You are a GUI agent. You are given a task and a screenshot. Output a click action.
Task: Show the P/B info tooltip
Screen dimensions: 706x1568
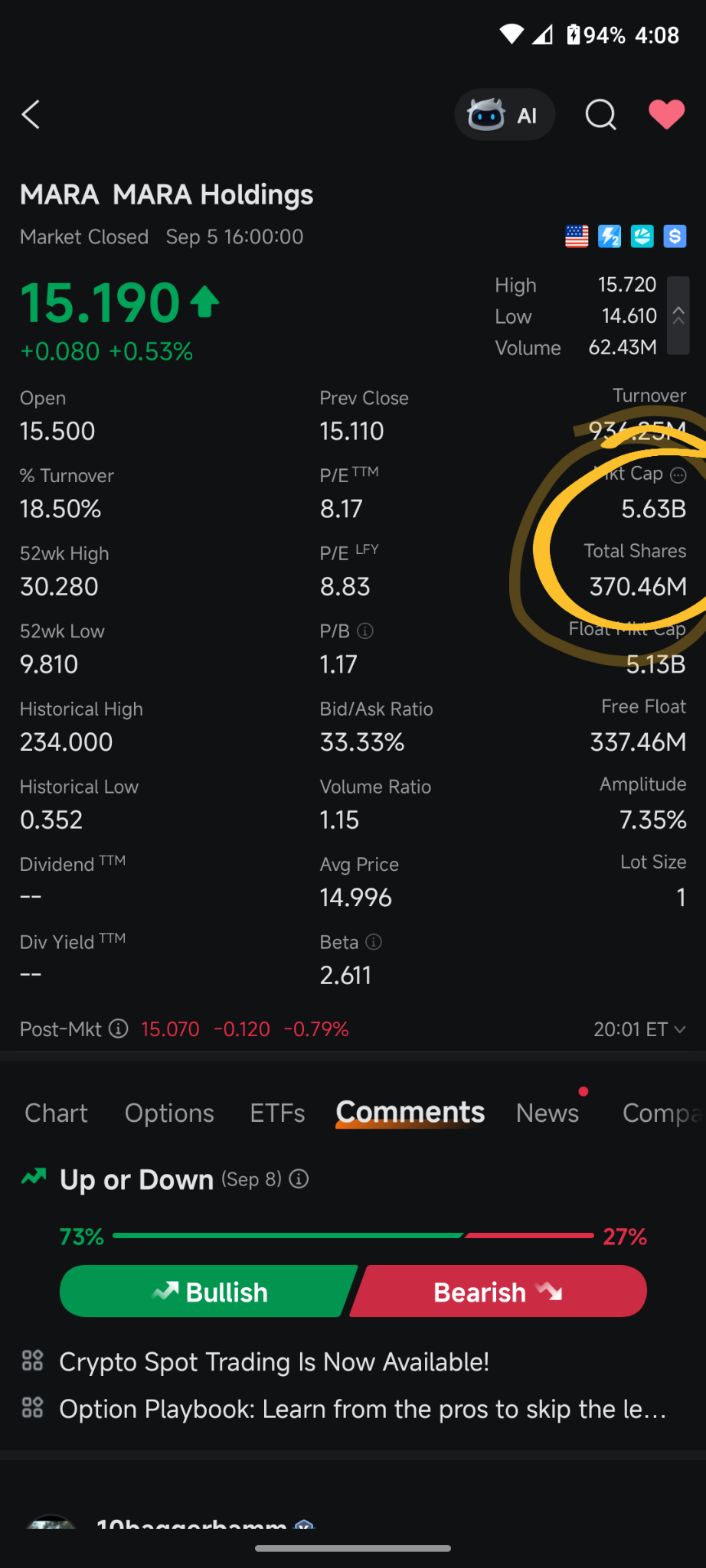pos(365,631)
